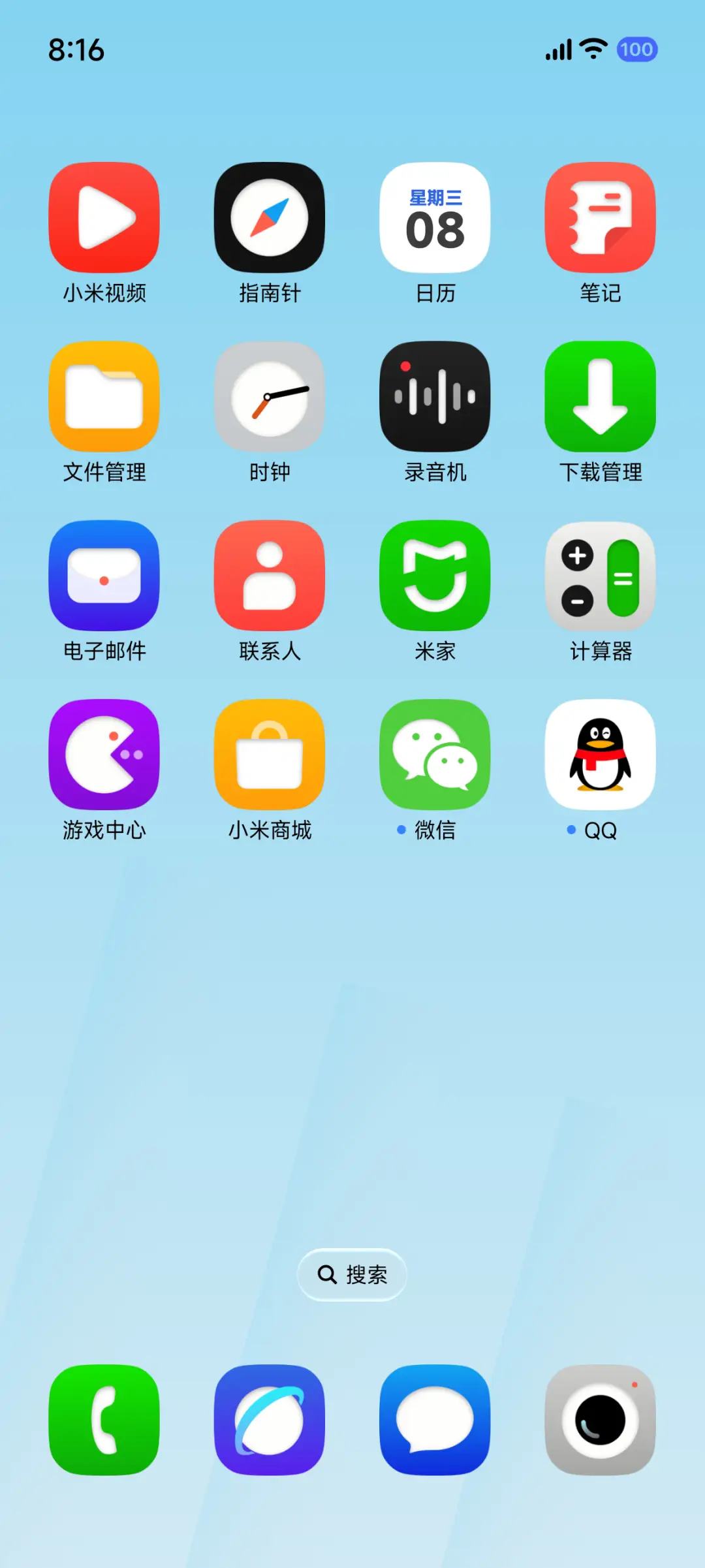
Task: Open the 小米视频 video app
Action: 103,217
